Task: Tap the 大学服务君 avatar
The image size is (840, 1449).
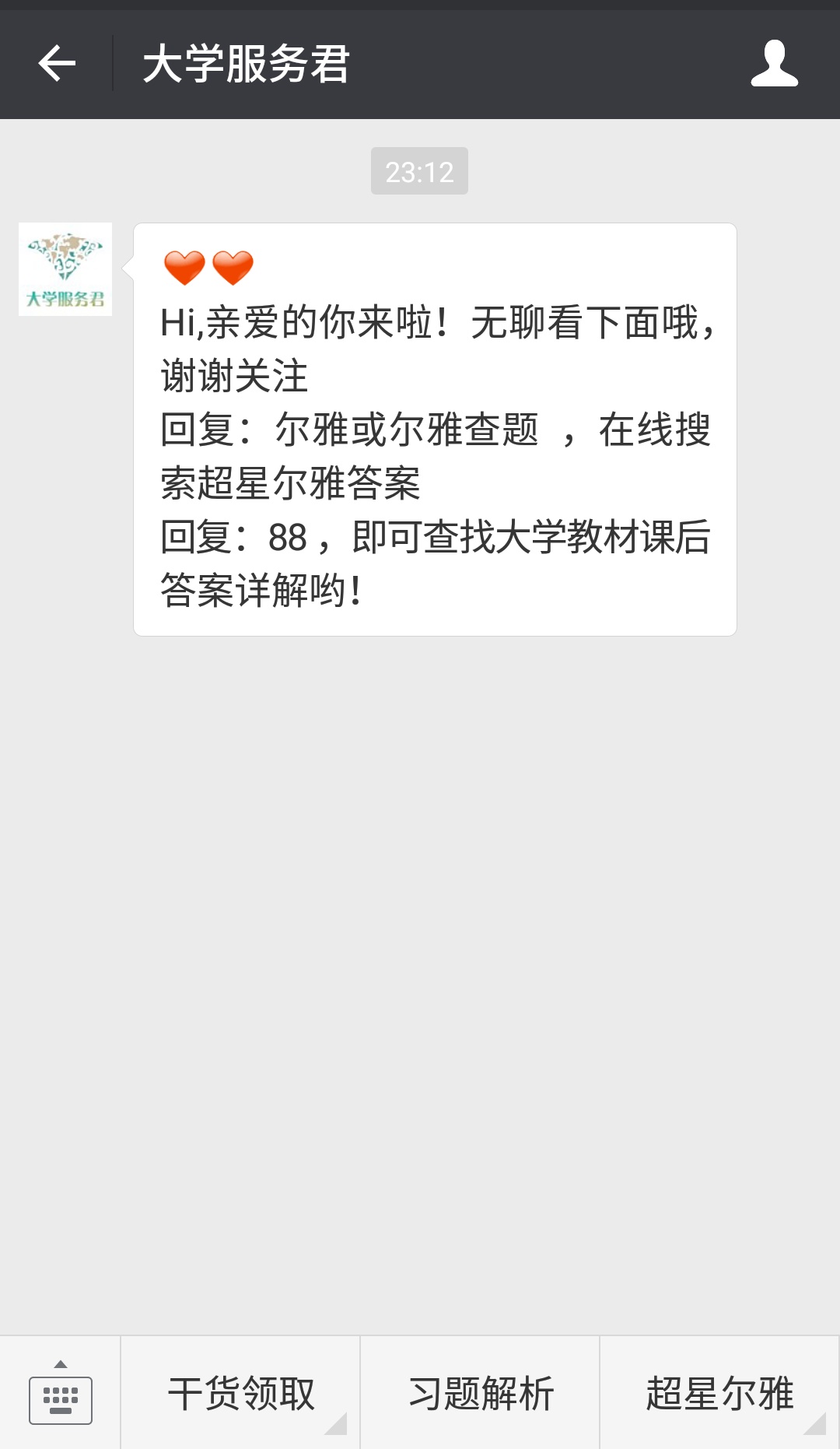Action: pyautogui.click(x=65, y=269)
